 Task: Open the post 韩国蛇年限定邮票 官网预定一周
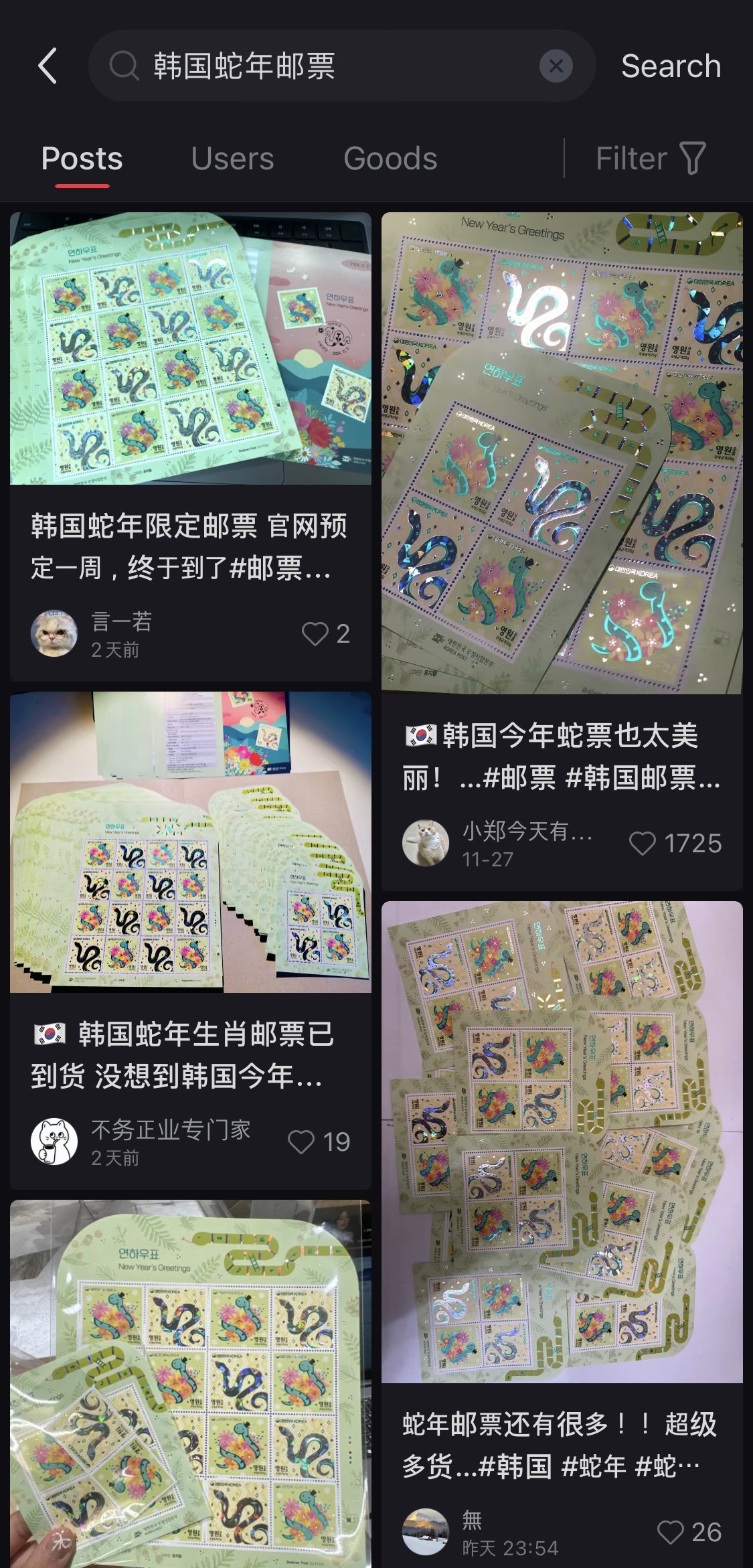pyautogui.click(x=190, y=546)
